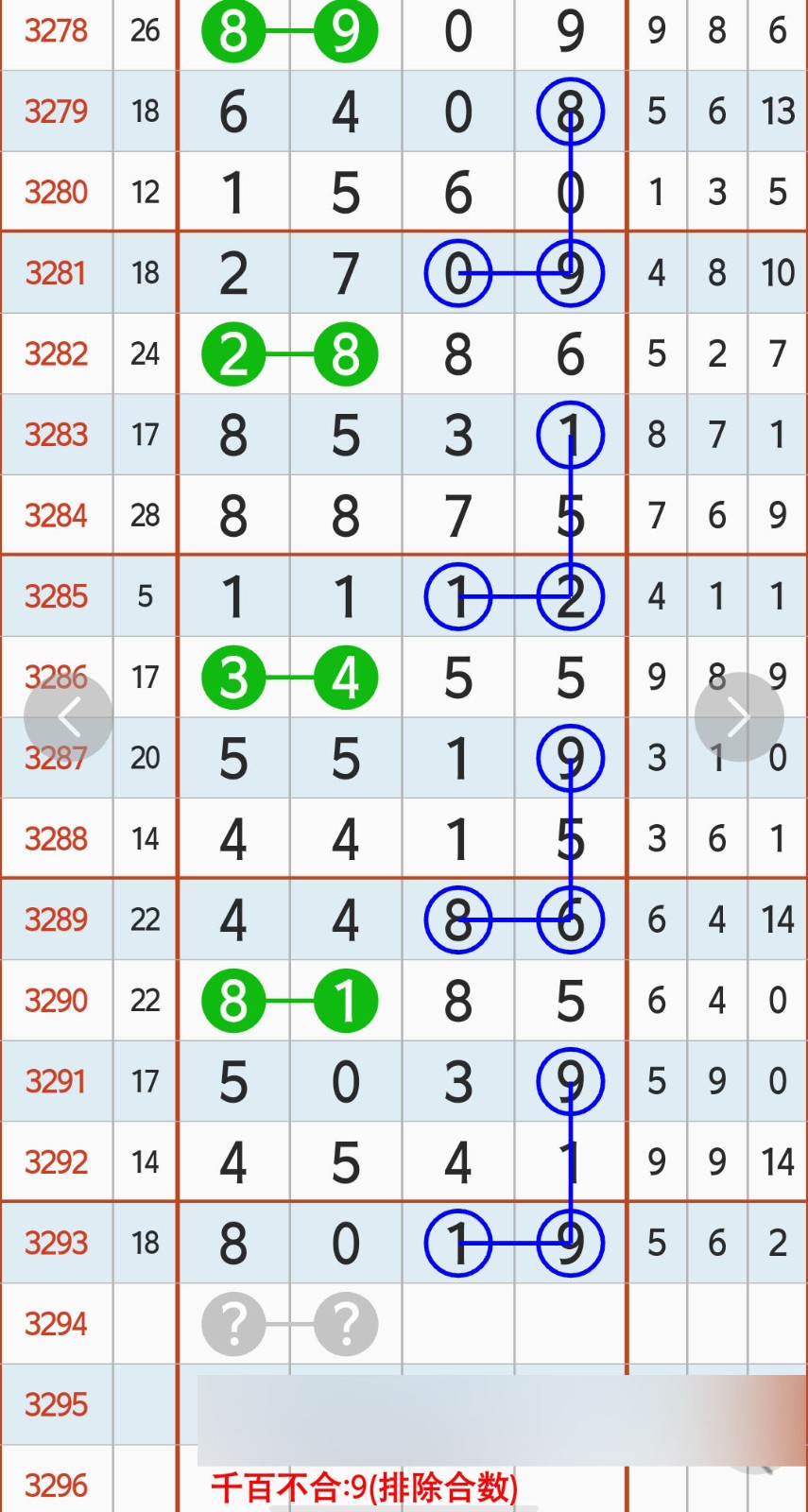Image resolution: width=808 pixels, height=1512 pixels.
Task: Select the green circled 1 in row 3290
Action: point(346,1000)
